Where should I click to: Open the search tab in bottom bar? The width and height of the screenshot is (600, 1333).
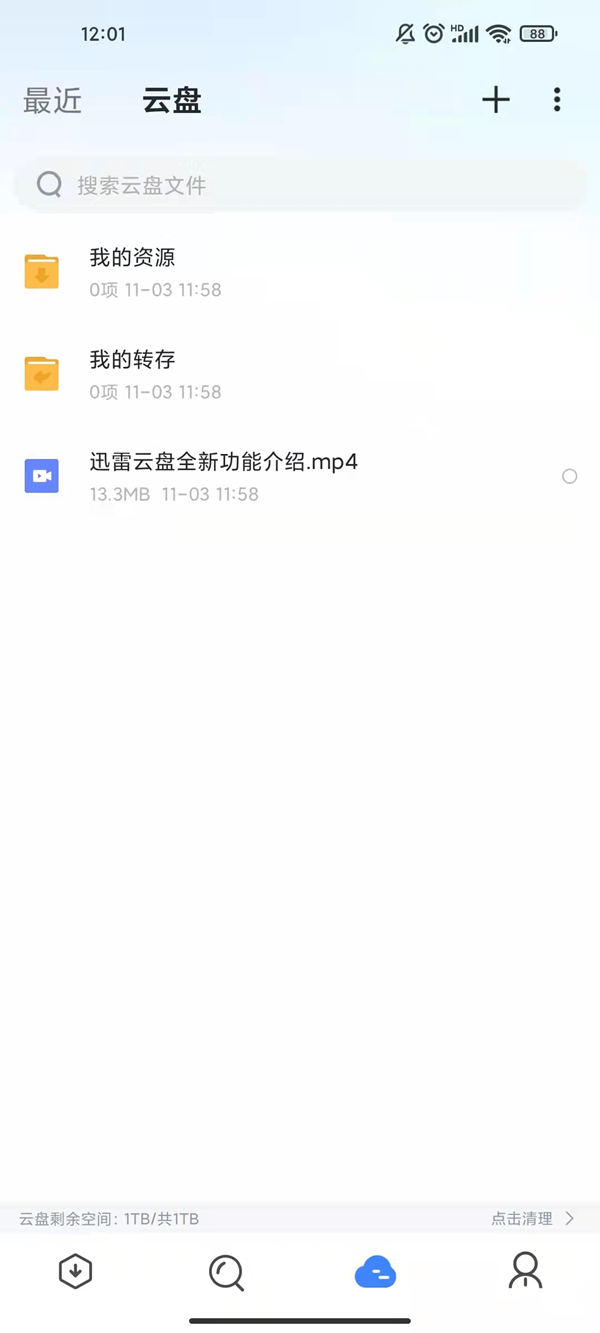226,1273
